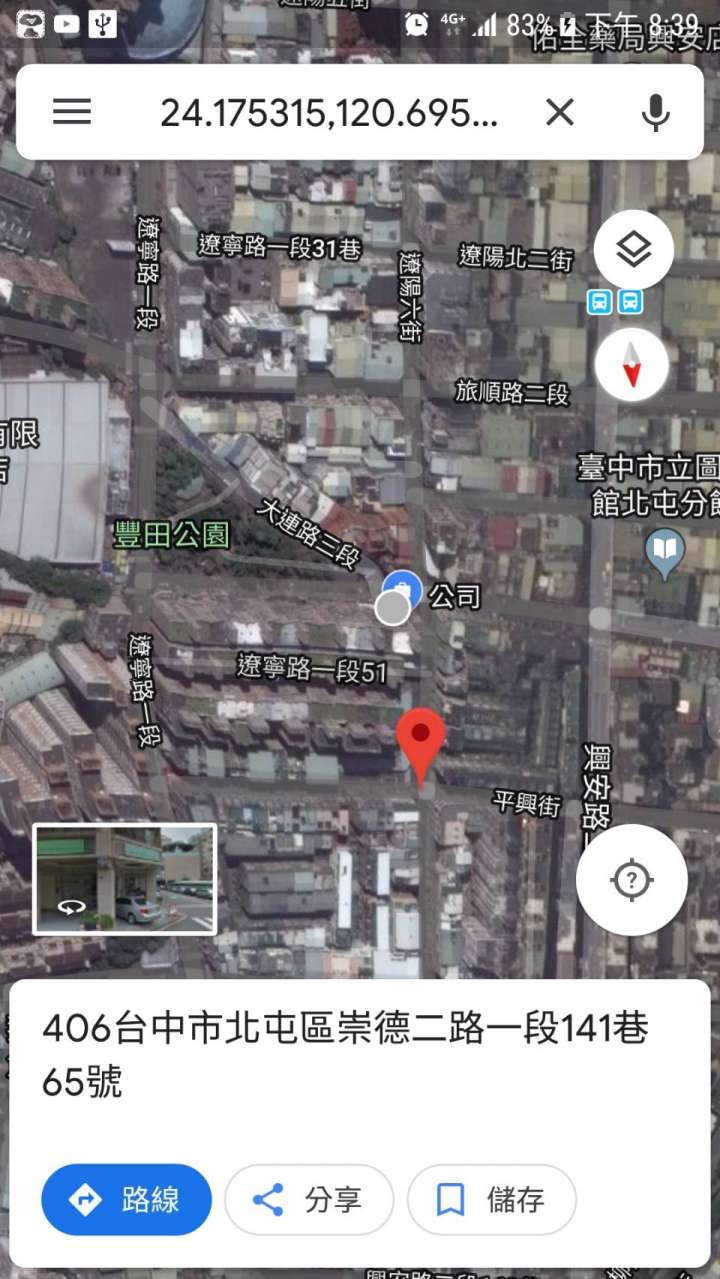Start voice search with the microphone
Screen dimensions: 720x1279
point(655,113)
